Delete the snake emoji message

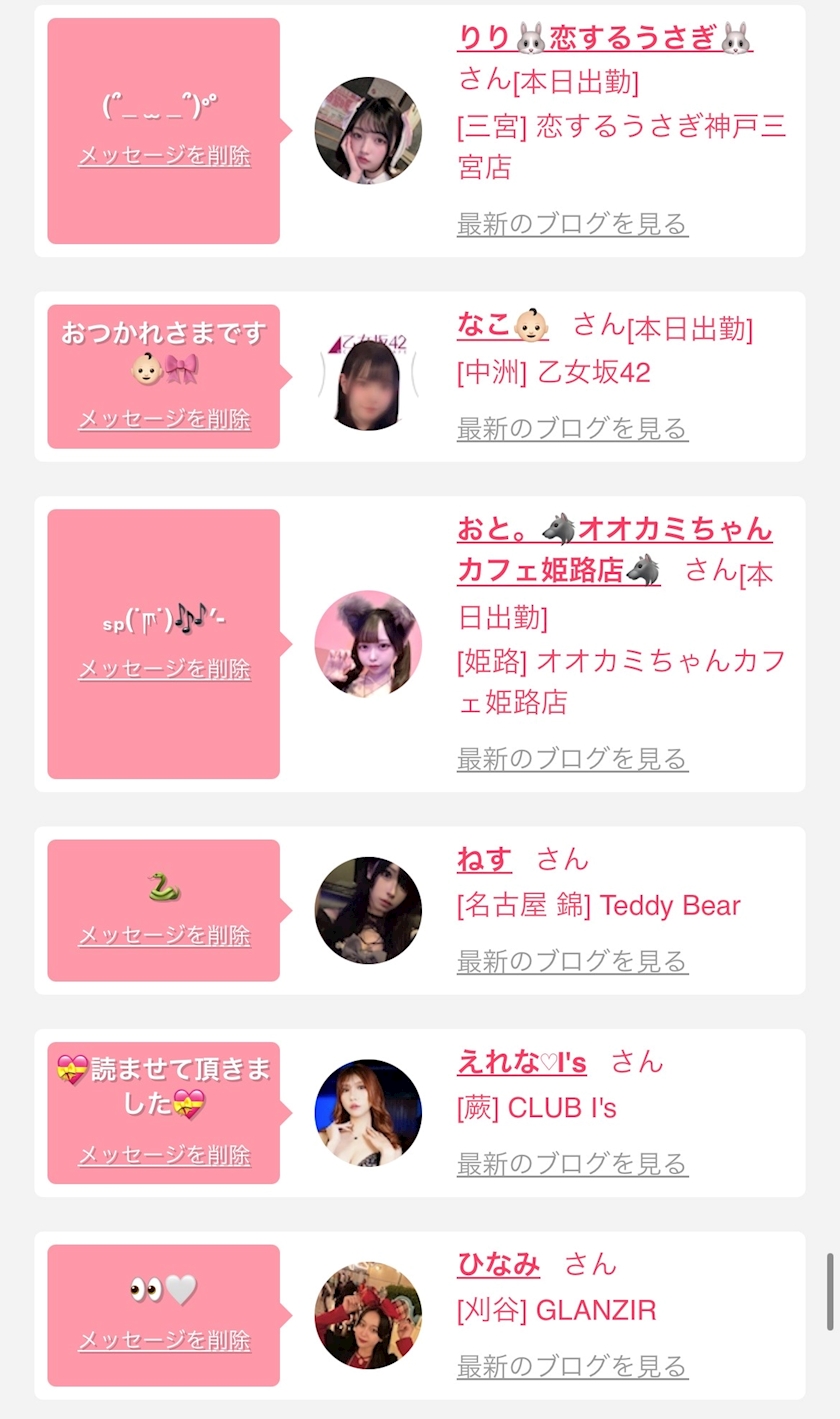pyautogui.click(x=164, y=936)
